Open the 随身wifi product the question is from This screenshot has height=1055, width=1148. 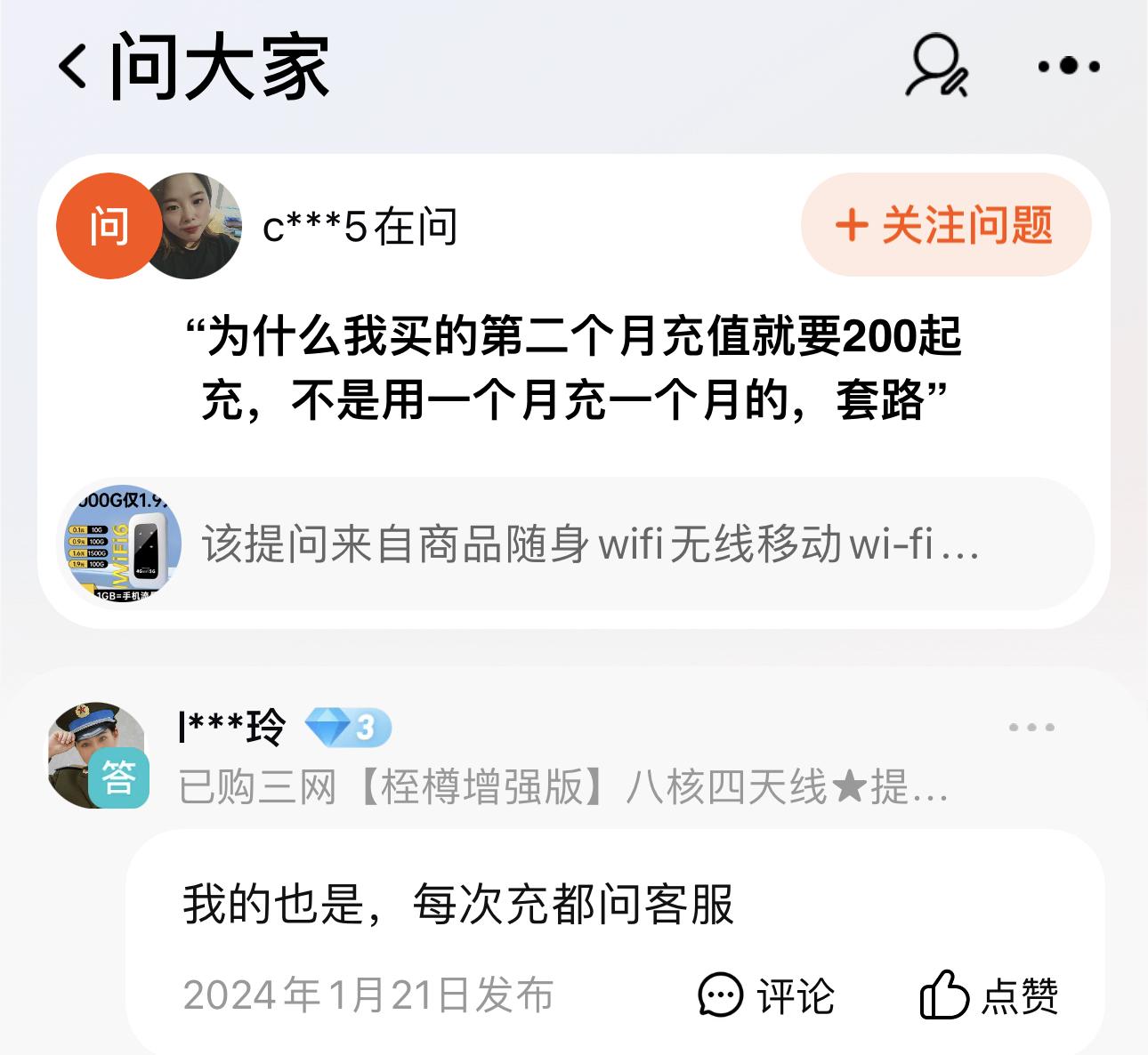click(577, 544)
